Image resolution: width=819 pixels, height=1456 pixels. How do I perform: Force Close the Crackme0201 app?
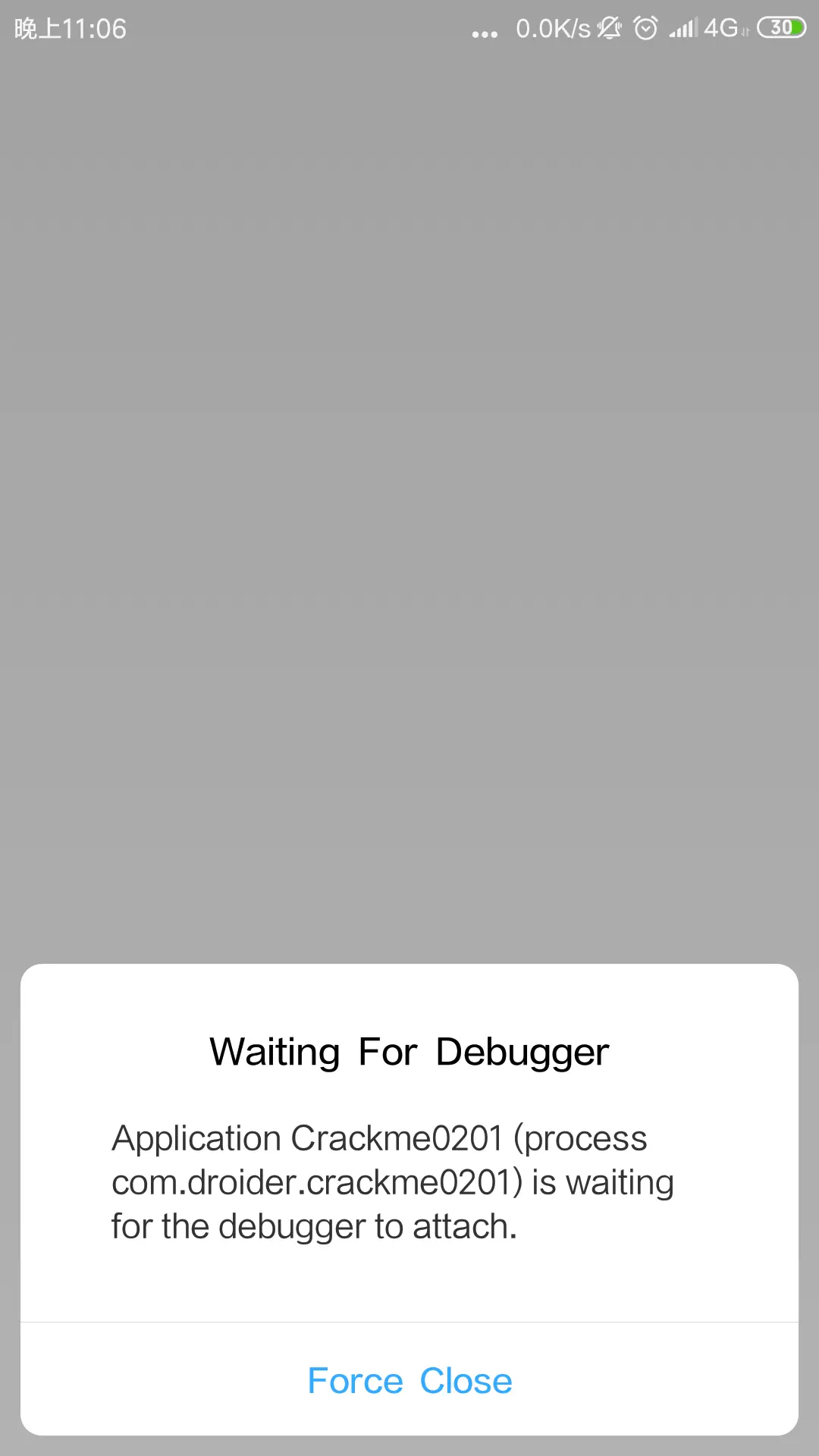click(409, 1381)
